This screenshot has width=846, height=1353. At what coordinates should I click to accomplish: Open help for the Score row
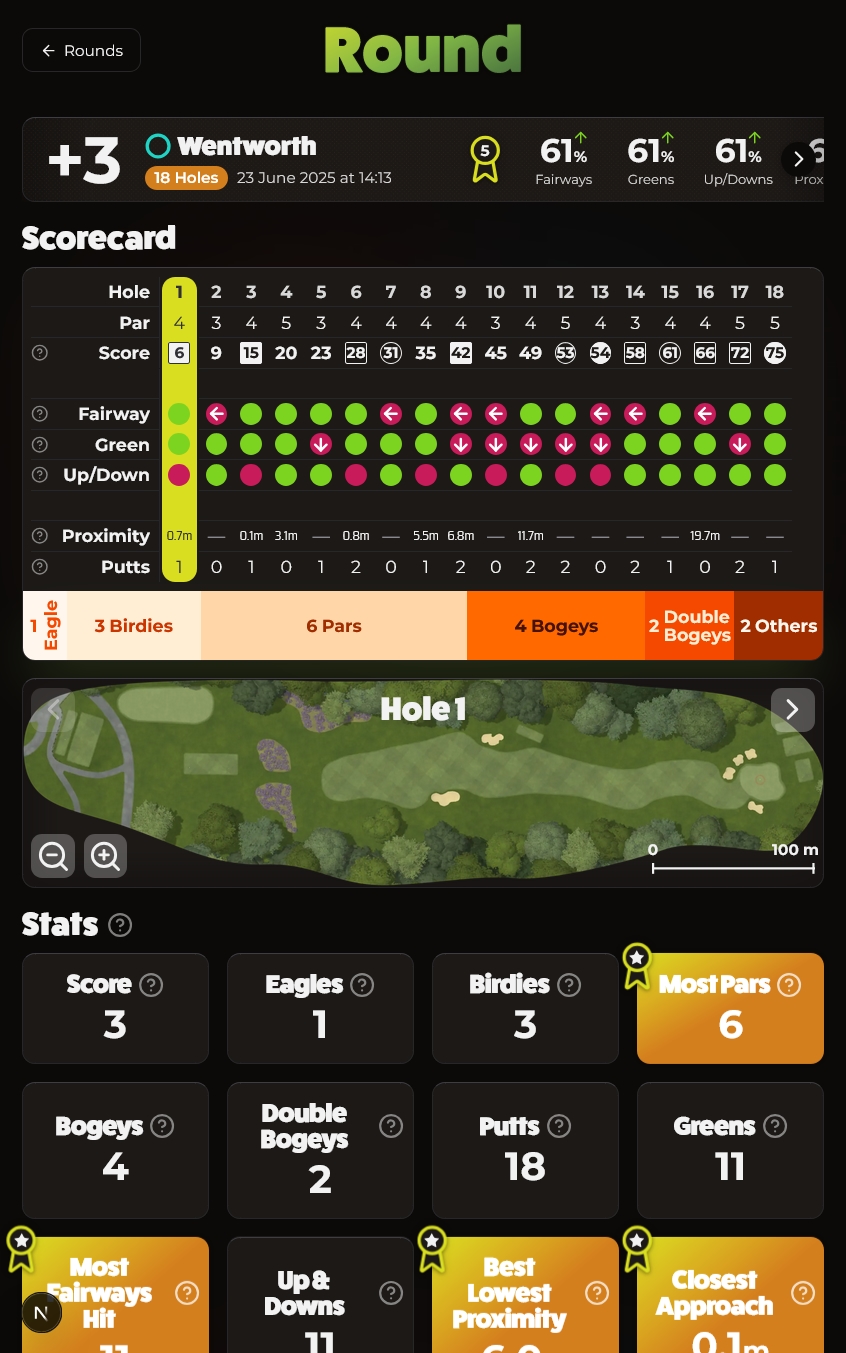[40, 353]
